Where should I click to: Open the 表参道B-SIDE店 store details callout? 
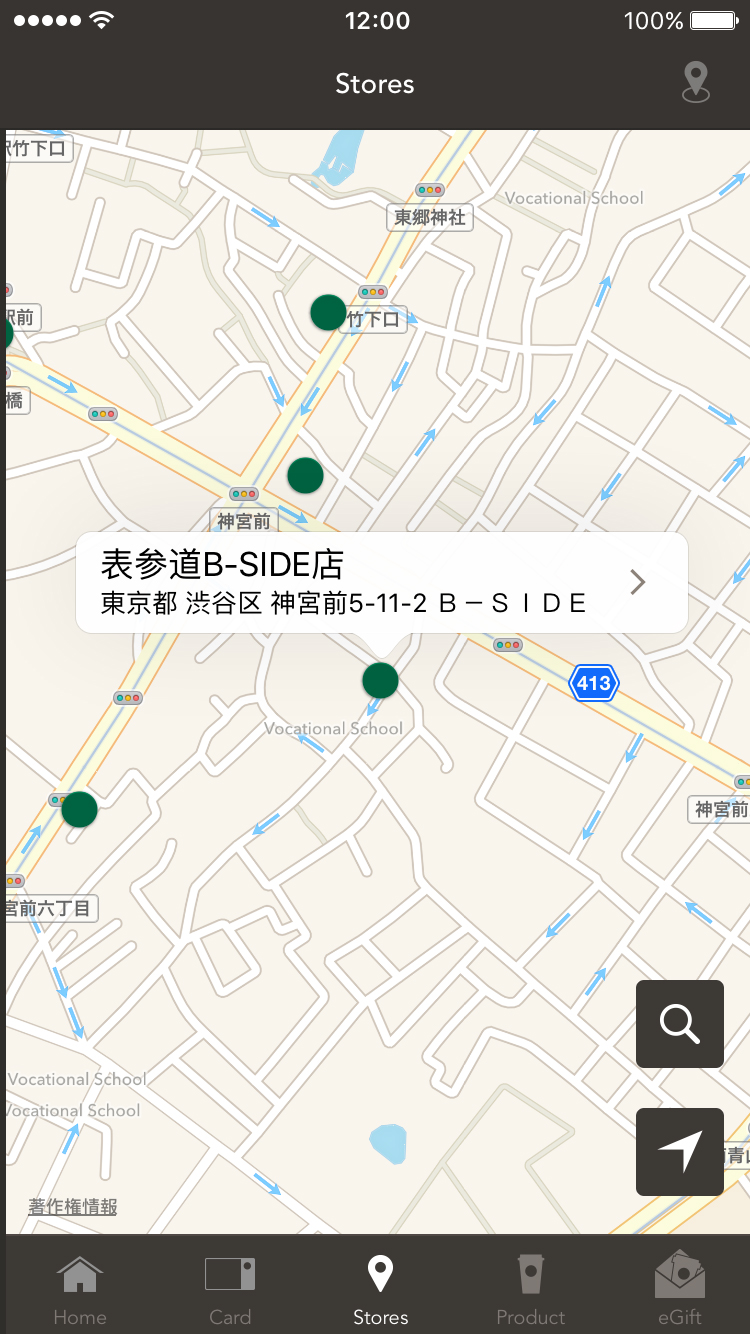(381, 583)
